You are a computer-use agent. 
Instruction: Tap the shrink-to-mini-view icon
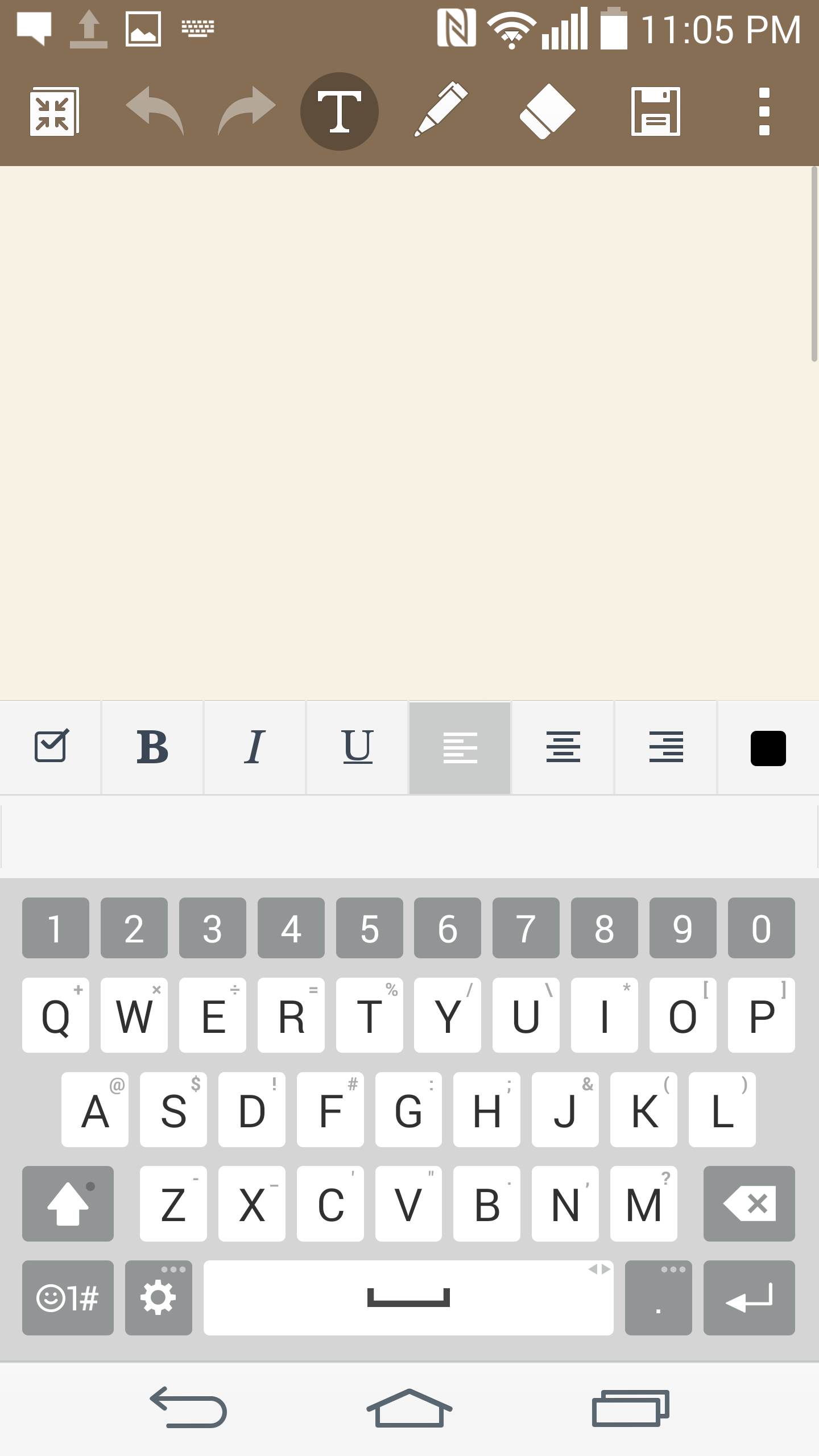[55, 111]
